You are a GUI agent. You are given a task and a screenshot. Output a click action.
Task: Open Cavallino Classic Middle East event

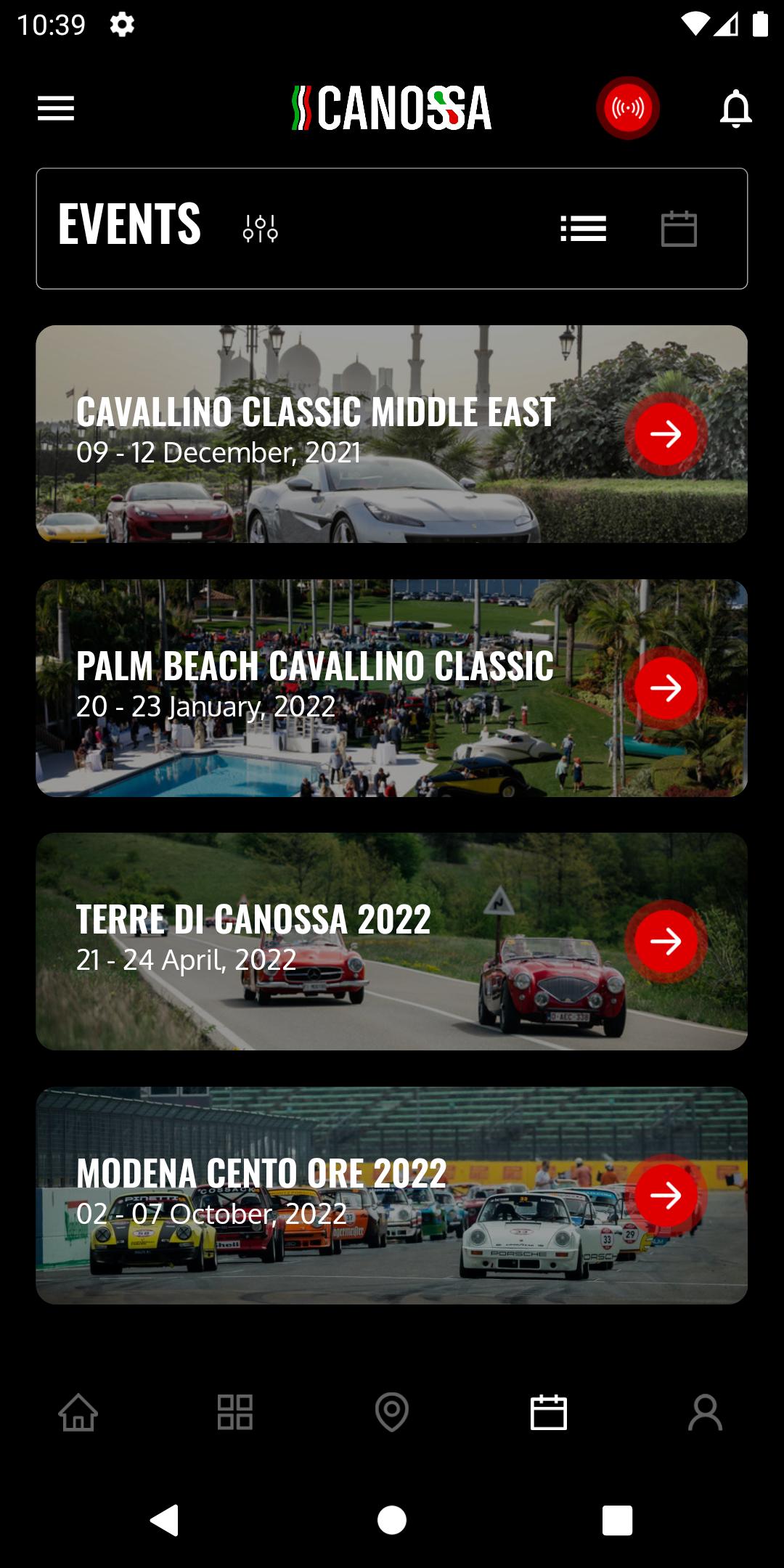[x=392, y=434]
